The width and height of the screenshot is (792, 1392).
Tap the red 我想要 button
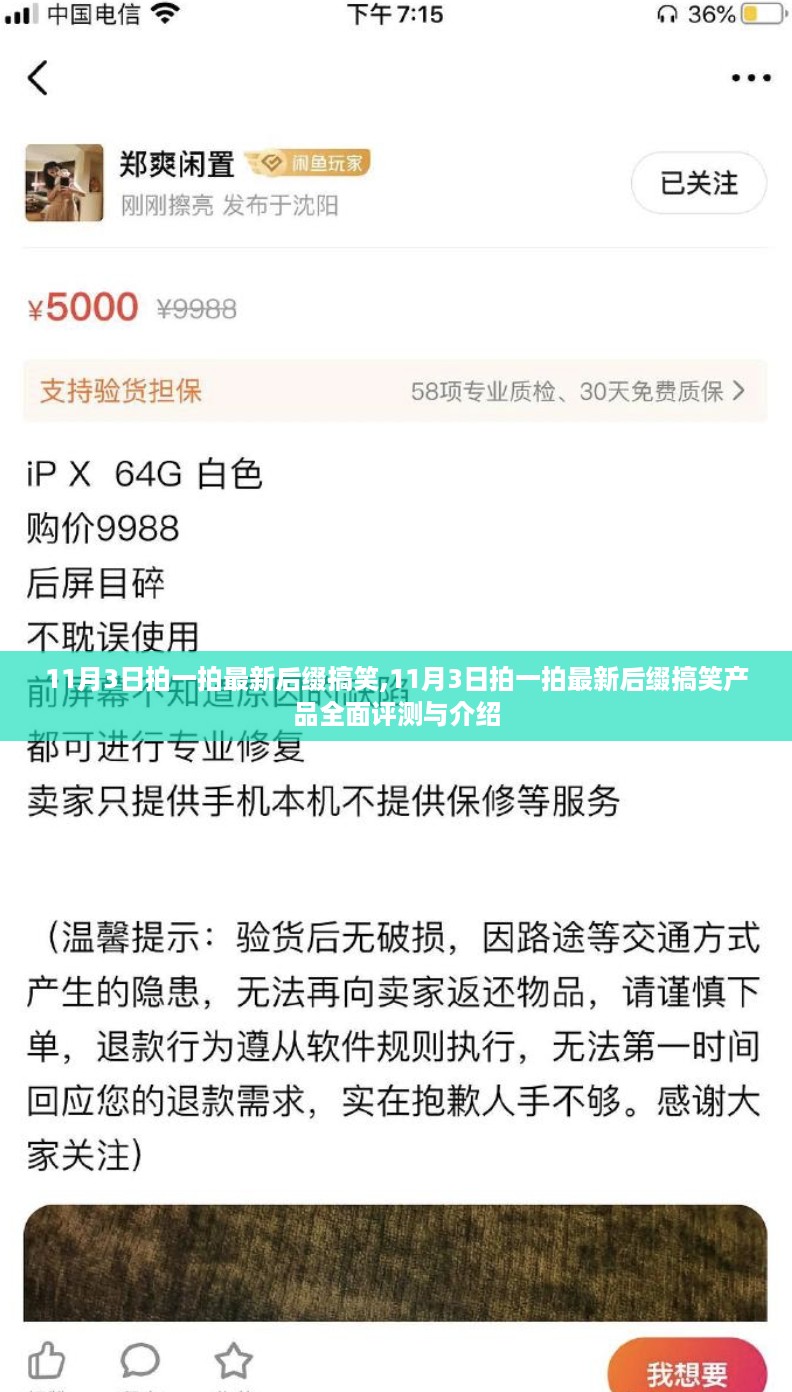687,1365
